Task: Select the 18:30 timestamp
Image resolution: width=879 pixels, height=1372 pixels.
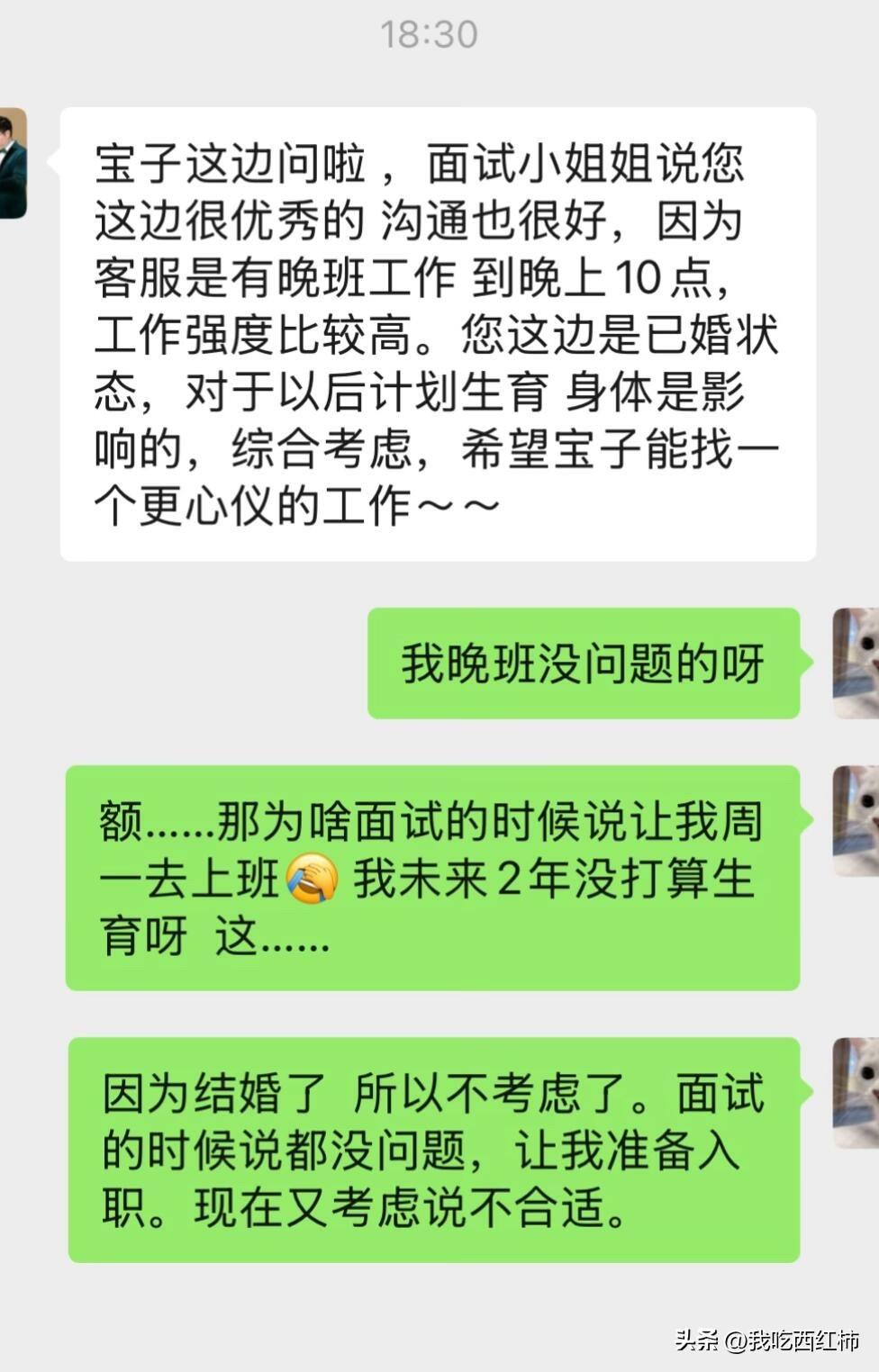Action: [x=430, y=34]
